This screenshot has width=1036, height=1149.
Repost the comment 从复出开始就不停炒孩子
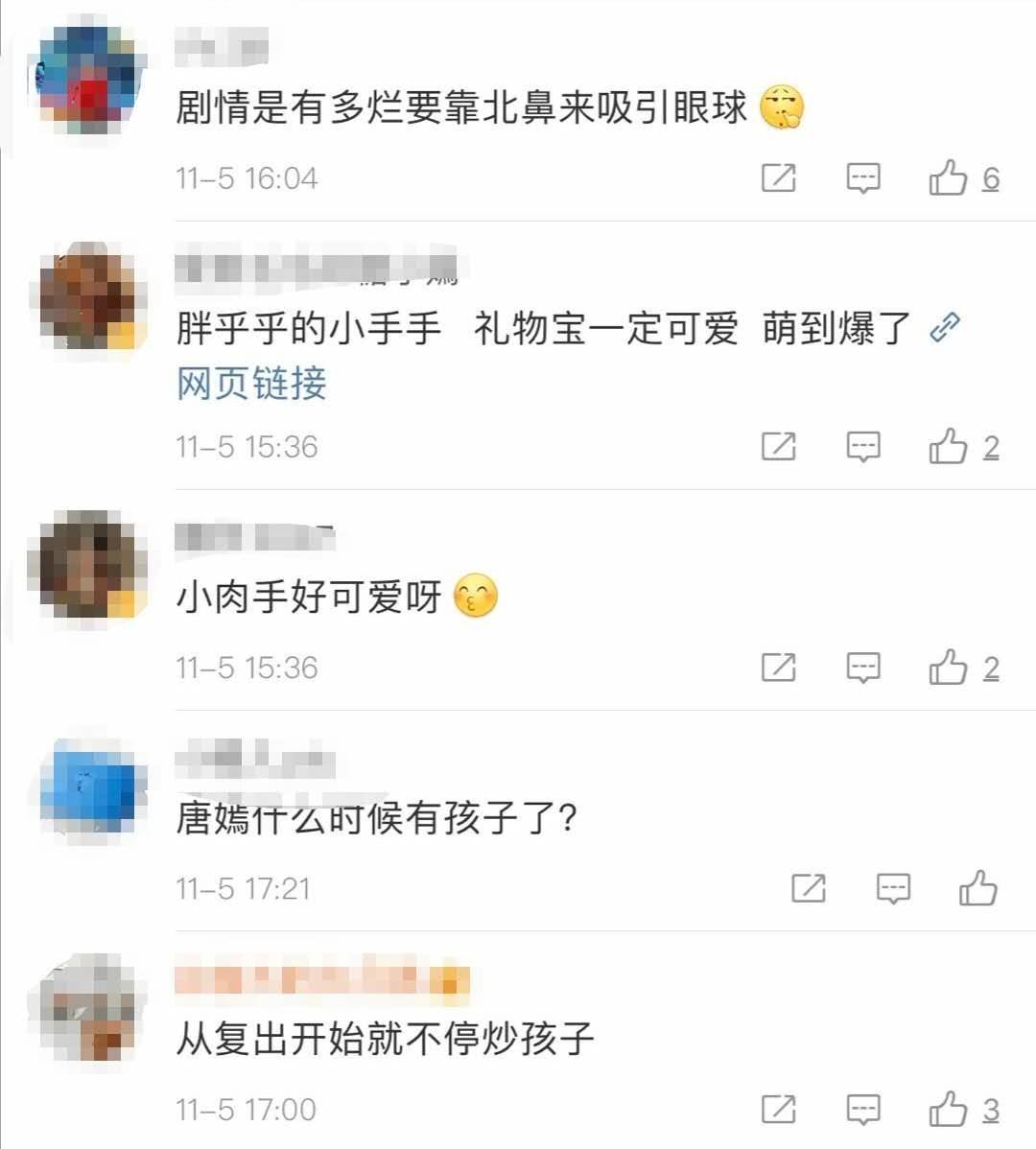(x=778, y=1110)
